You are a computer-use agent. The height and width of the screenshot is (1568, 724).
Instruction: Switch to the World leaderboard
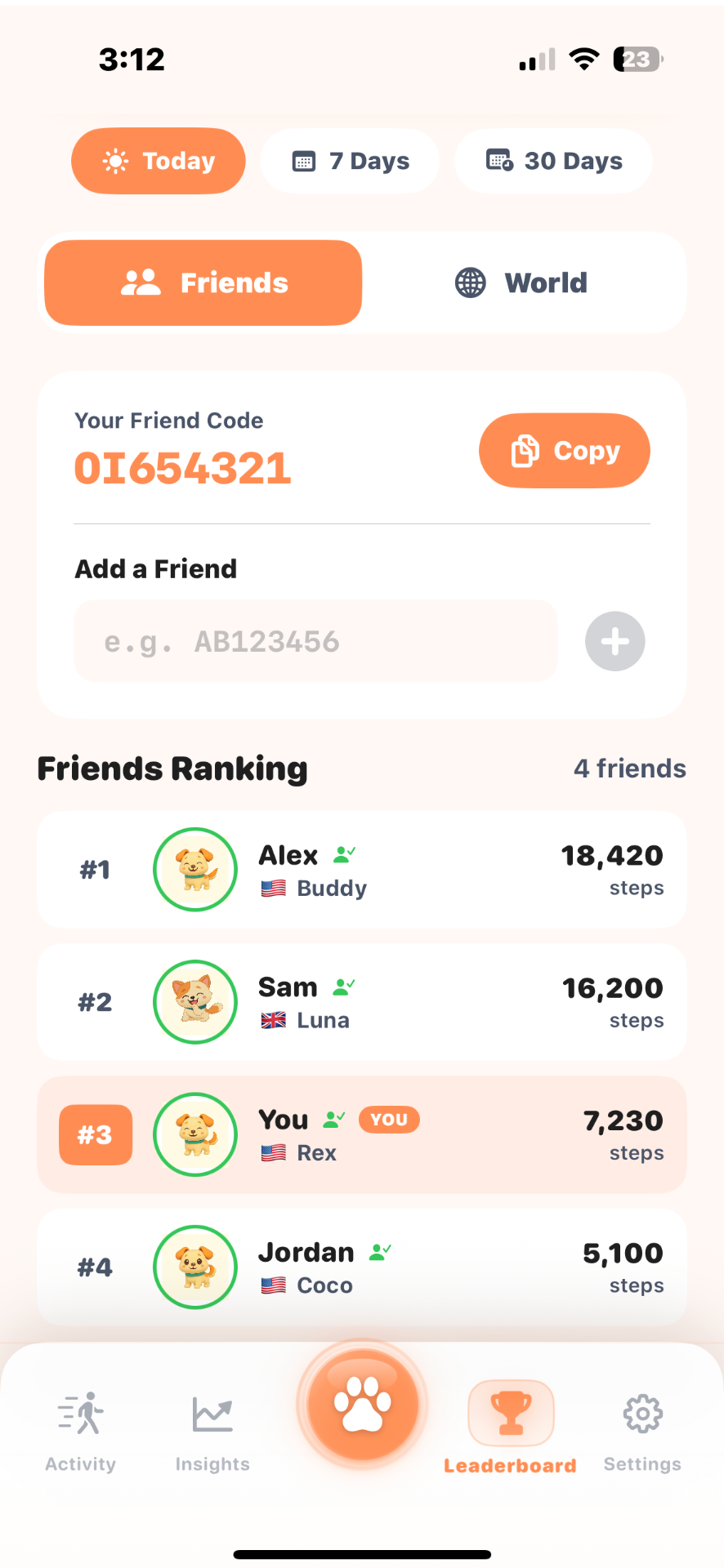tap(523, 282)
